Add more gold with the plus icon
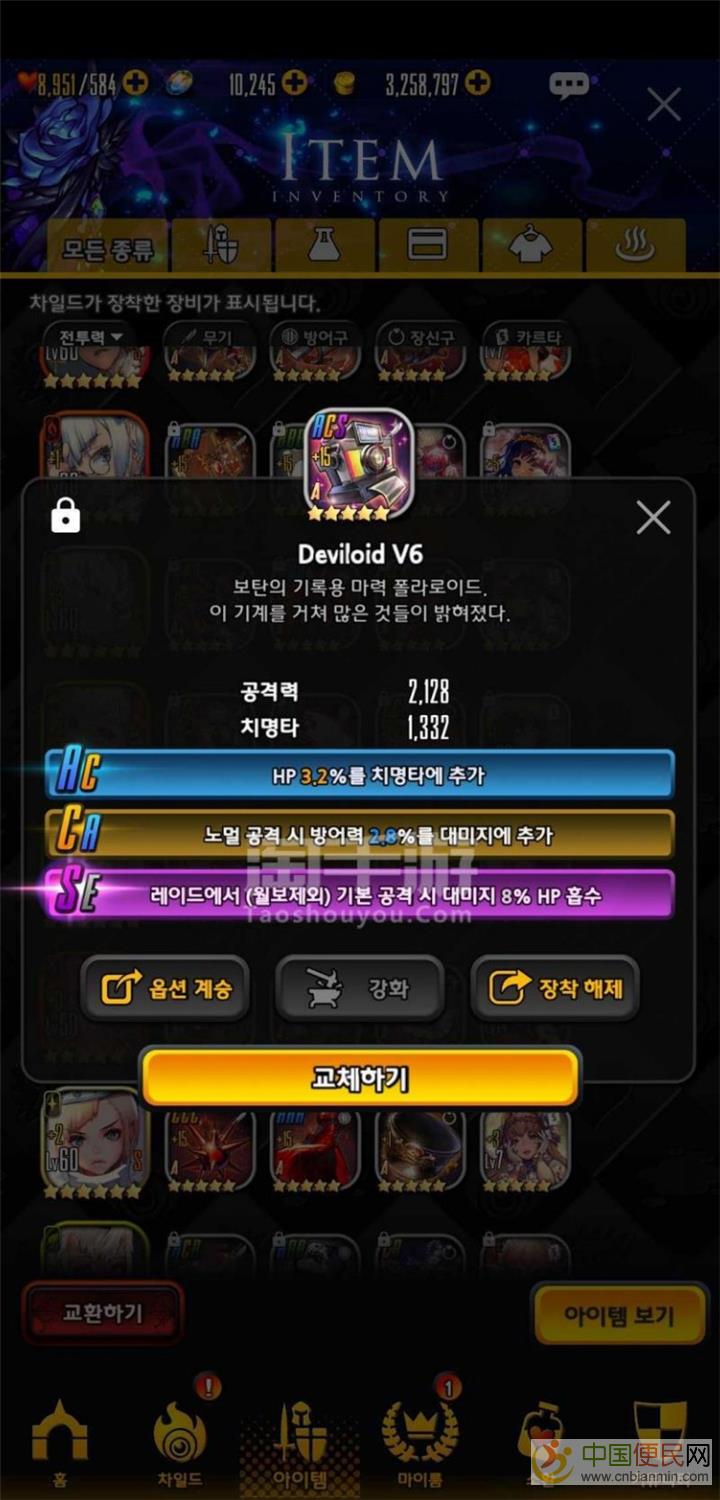Image resolution: width=720 pixels, height=1500 pixels. pos(479,83)
